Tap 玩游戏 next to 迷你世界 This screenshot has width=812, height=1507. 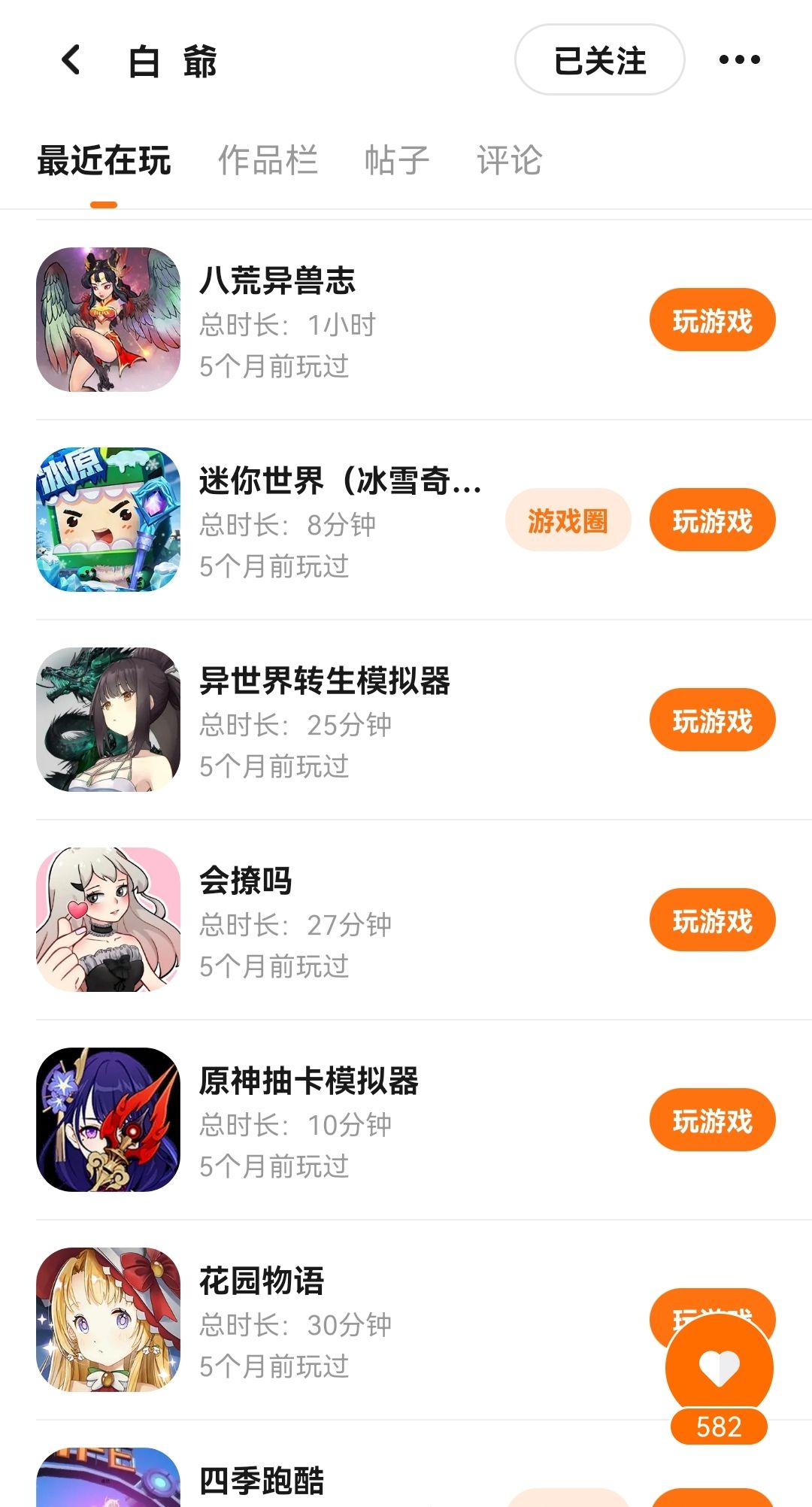pyautogui.click(x=711, y=520)
